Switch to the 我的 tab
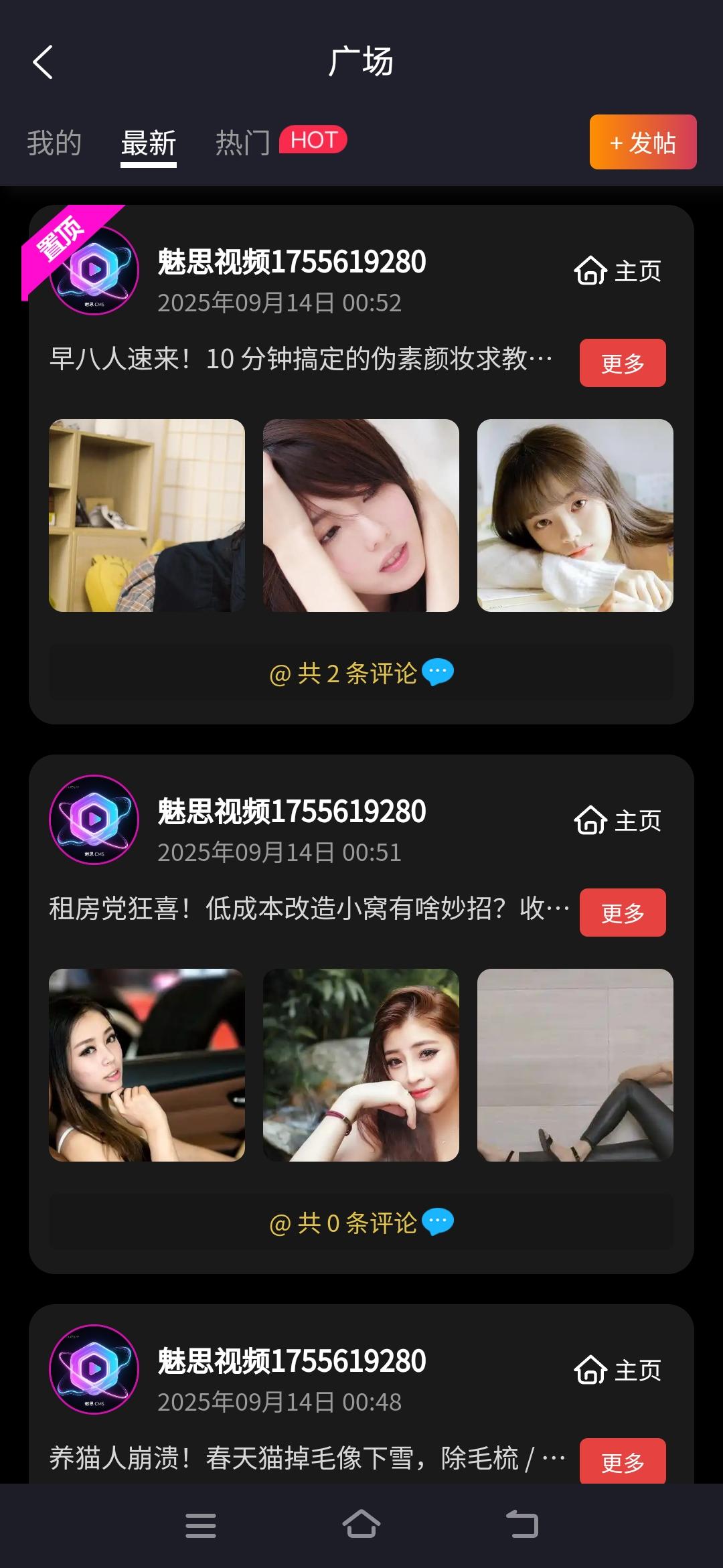This screenshot has height=1568, width=723. pyautogui.click(x=54, y=141)
